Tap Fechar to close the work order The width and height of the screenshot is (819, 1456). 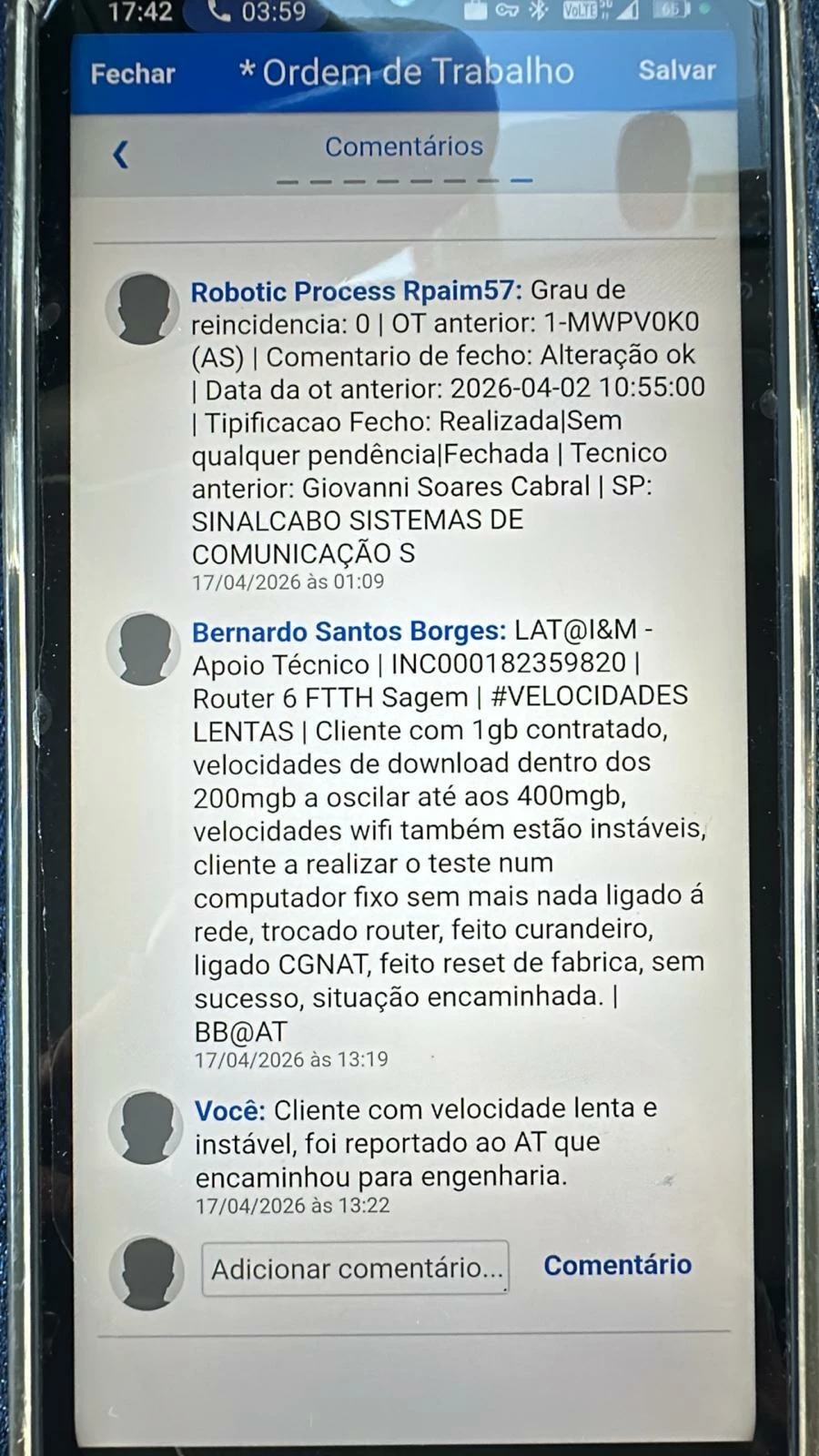coord(133,74)
